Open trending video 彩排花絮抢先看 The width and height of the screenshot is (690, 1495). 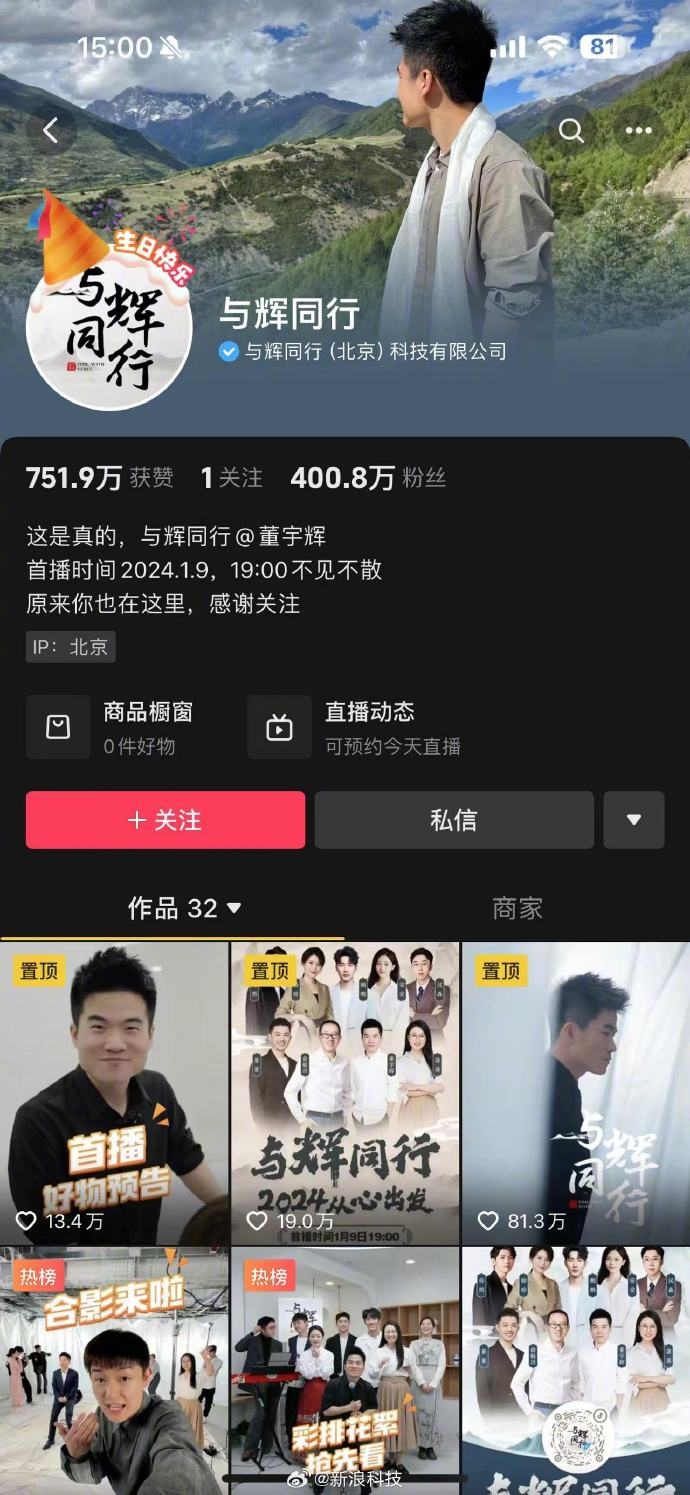pos(345,1370)
